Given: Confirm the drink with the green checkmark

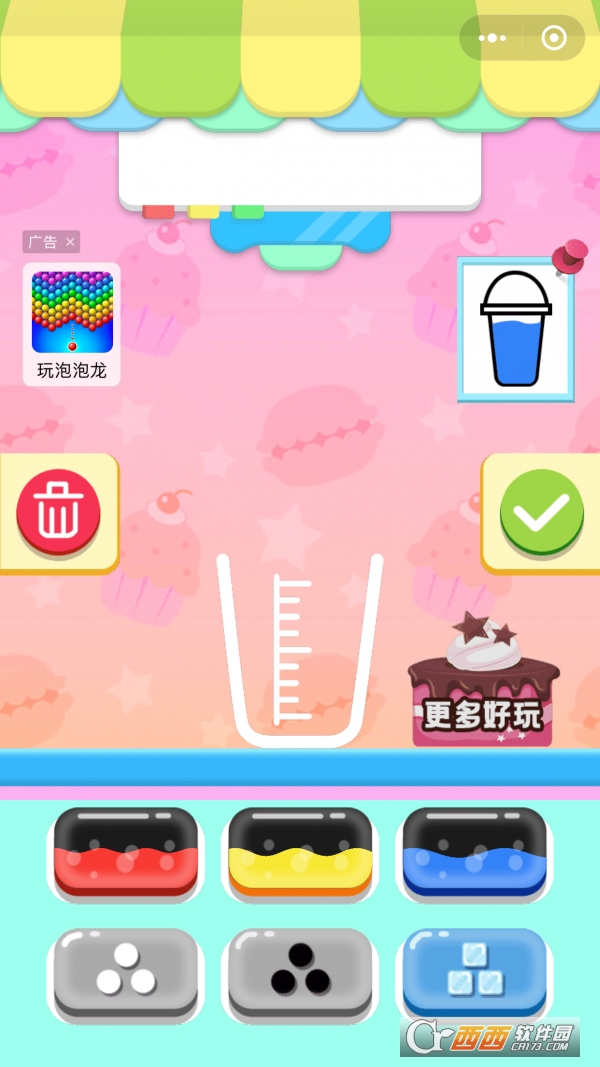Looking at the screenshot, I should (542, 512).
